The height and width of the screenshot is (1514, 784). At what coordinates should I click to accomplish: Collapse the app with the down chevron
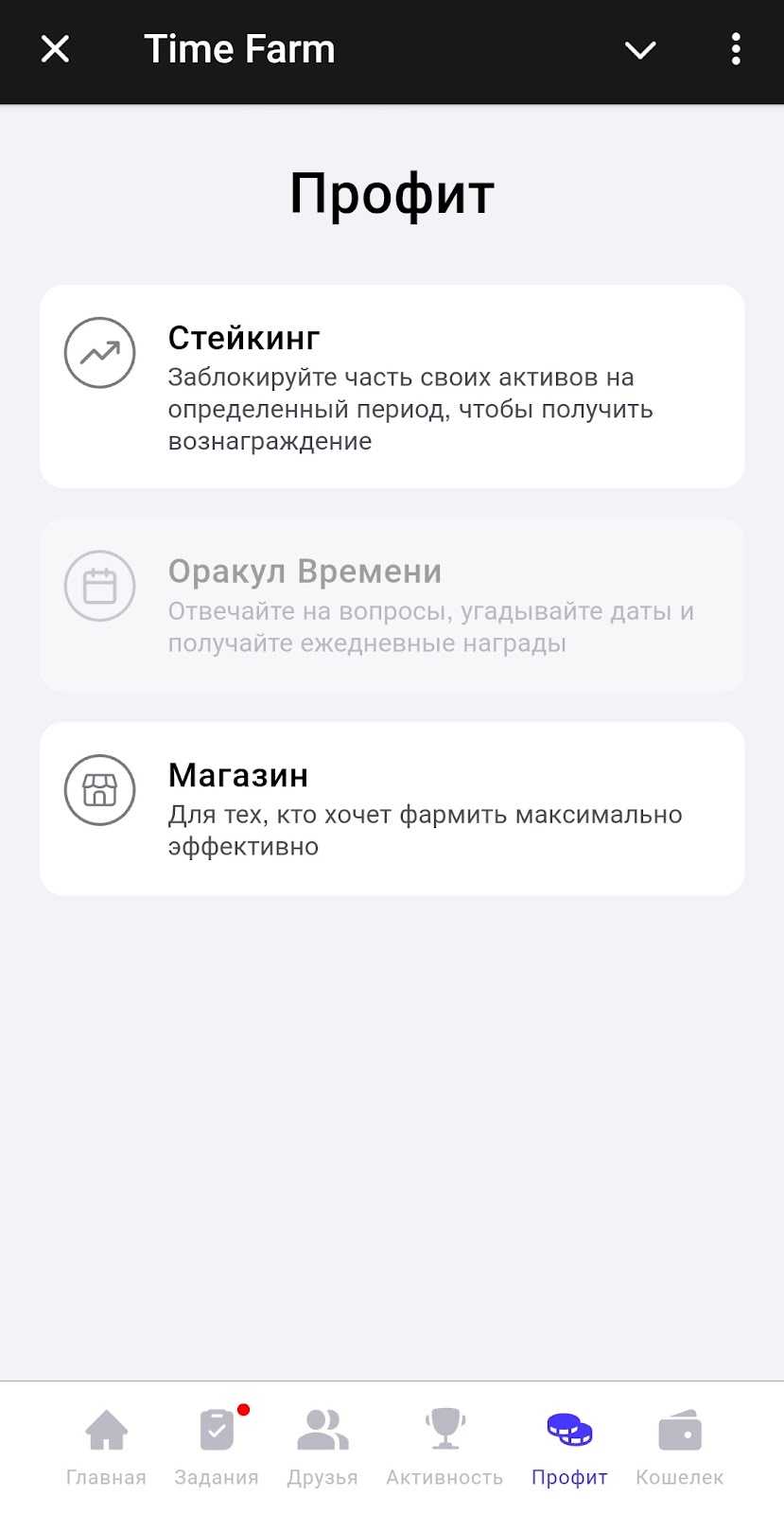pos(640,50)
